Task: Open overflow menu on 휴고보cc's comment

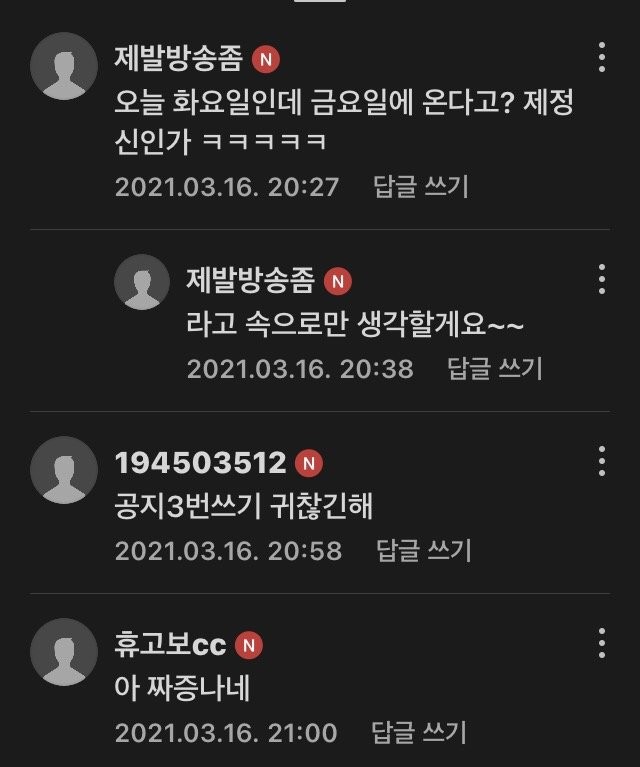Action: (x=601, y=643)
